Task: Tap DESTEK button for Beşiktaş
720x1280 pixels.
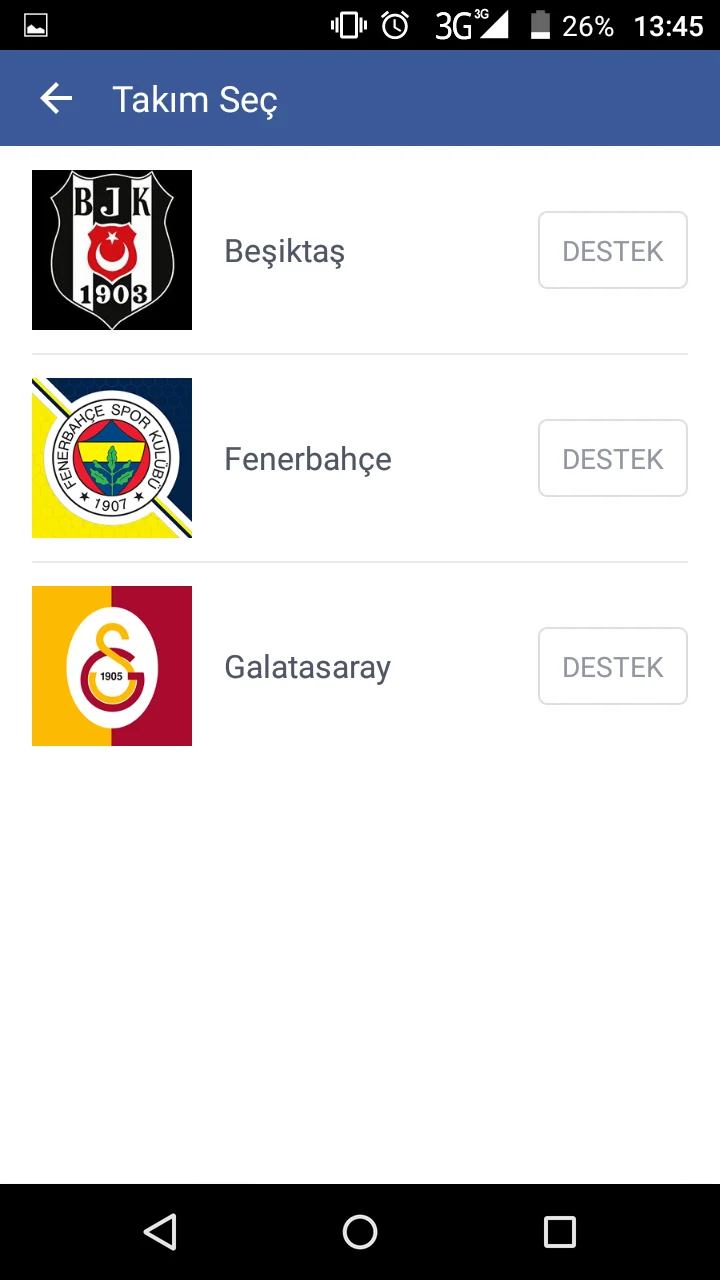Action: [x=612, y=250]
